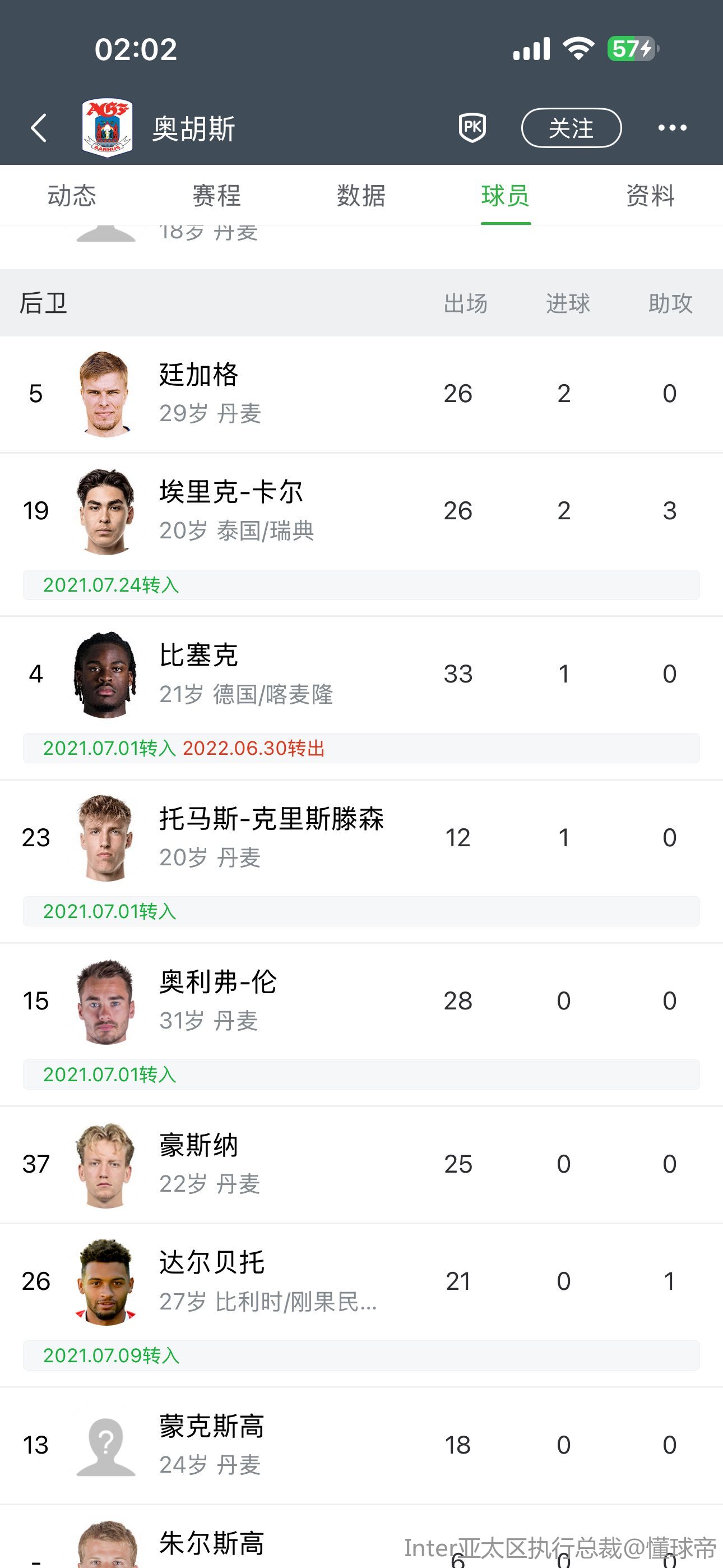The height and width of the screenshot is (1568, 723).
Task: Switch to the 数据 tab
Action: click(x=361, y=196)
